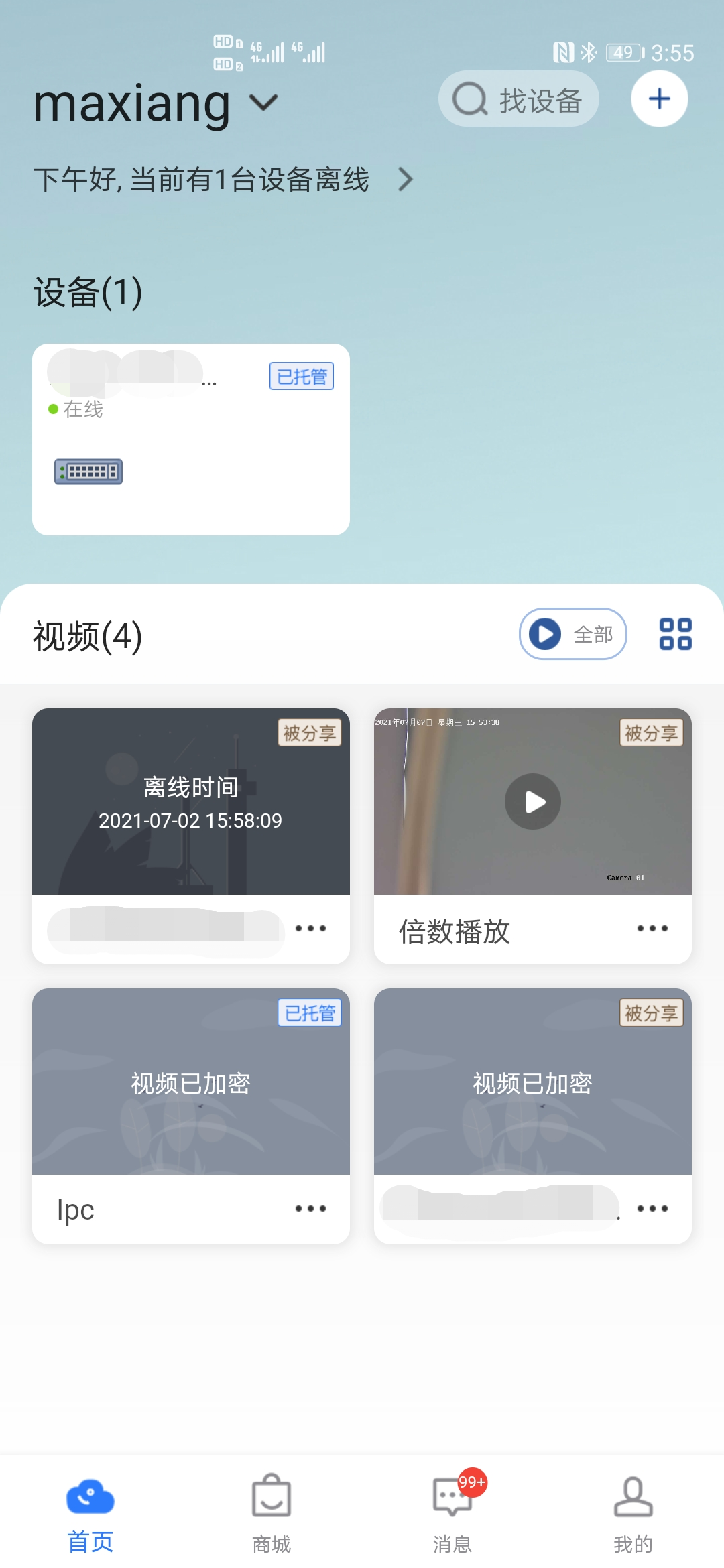Open the 找设备 search box
This screenshot has width=724, height=1568.
point(518,99)
